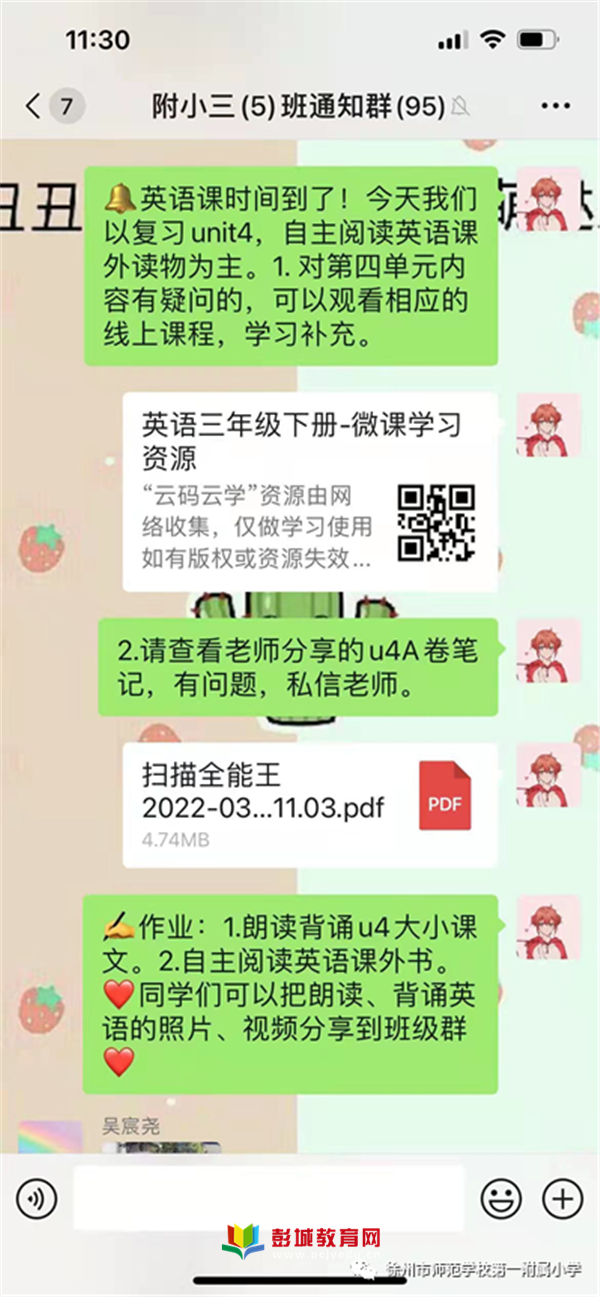
Task: Open the emoji picker
Action: (x=500, y=1197)
